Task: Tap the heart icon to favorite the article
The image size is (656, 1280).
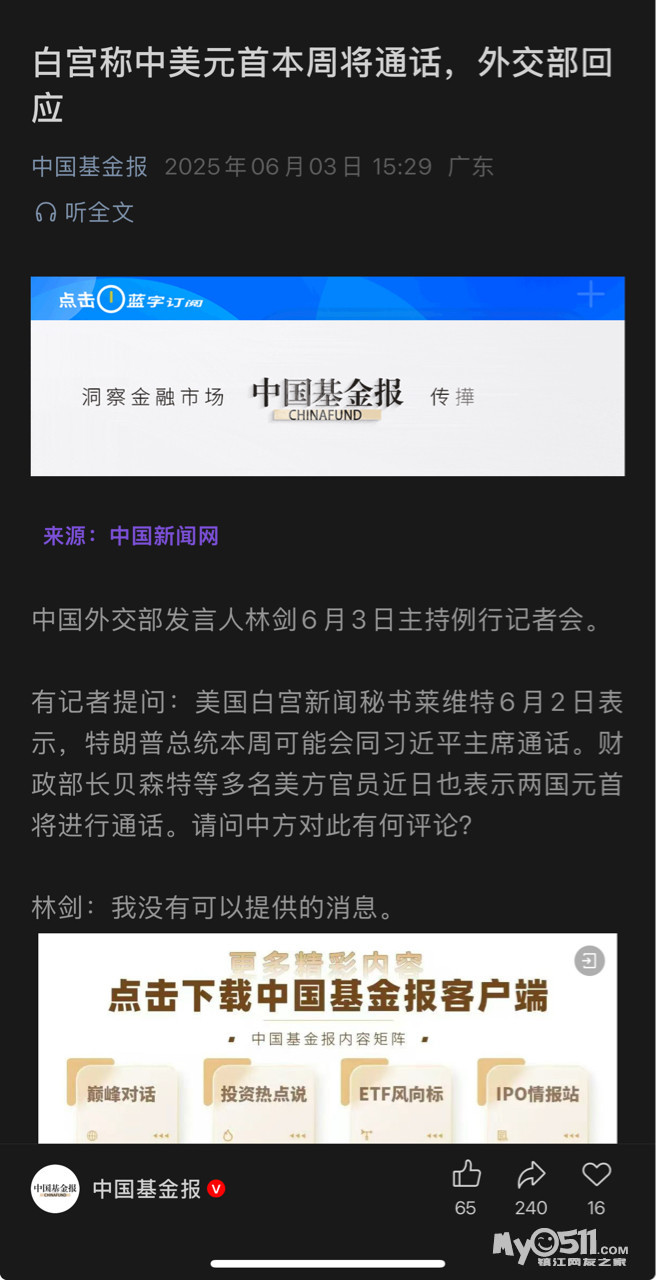Action: [x=596, y=1175]
